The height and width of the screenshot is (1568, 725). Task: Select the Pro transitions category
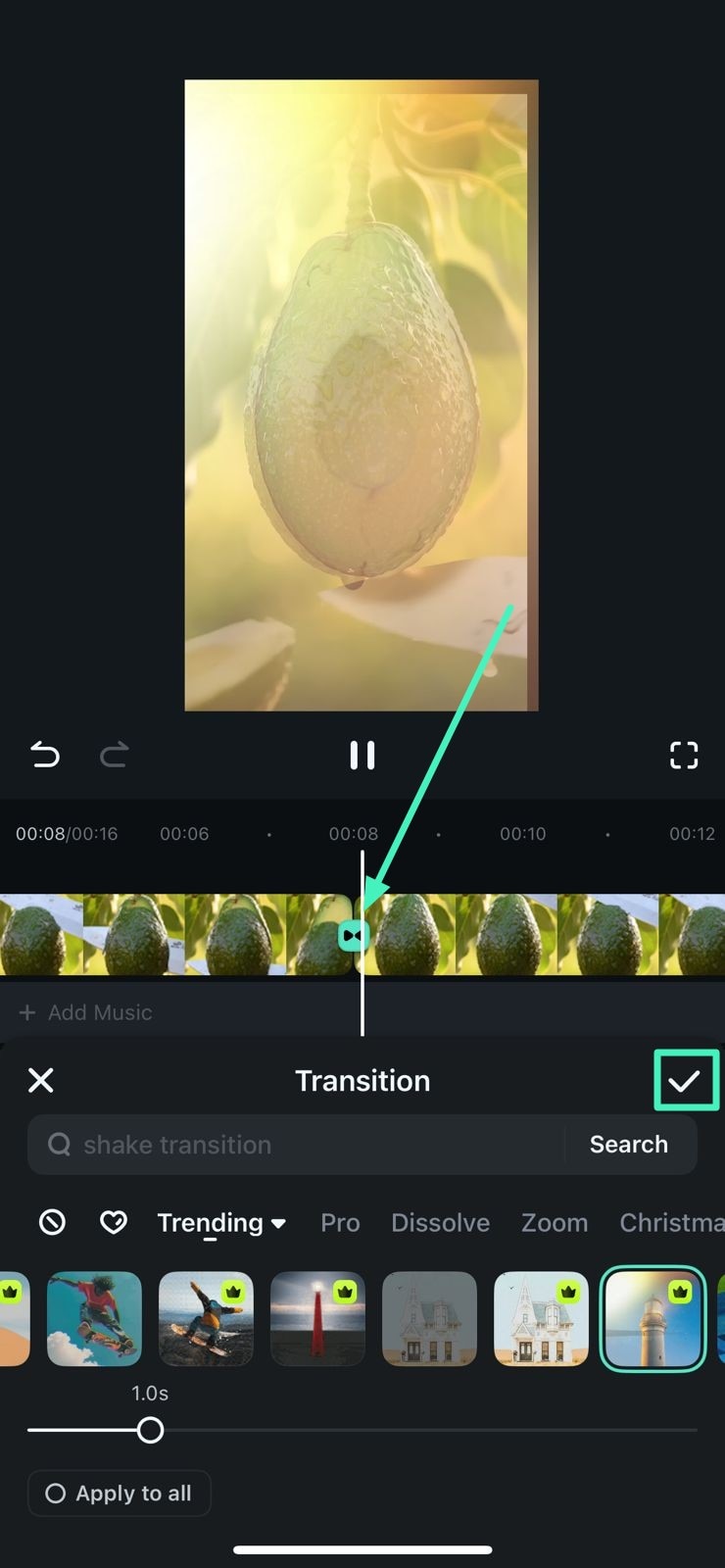[x=339, y=1222]
